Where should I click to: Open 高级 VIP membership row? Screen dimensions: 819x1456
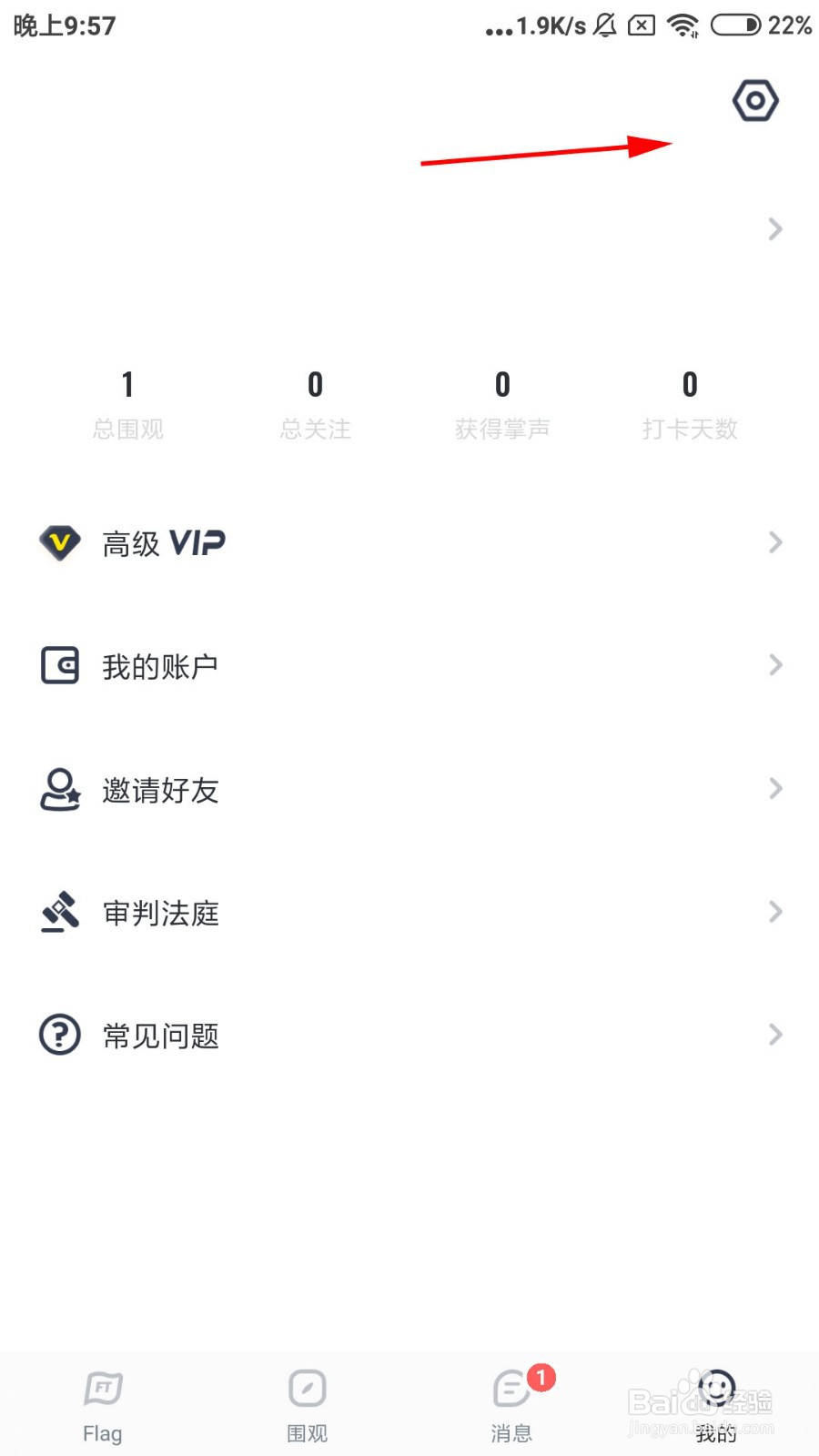pos(409,543)
